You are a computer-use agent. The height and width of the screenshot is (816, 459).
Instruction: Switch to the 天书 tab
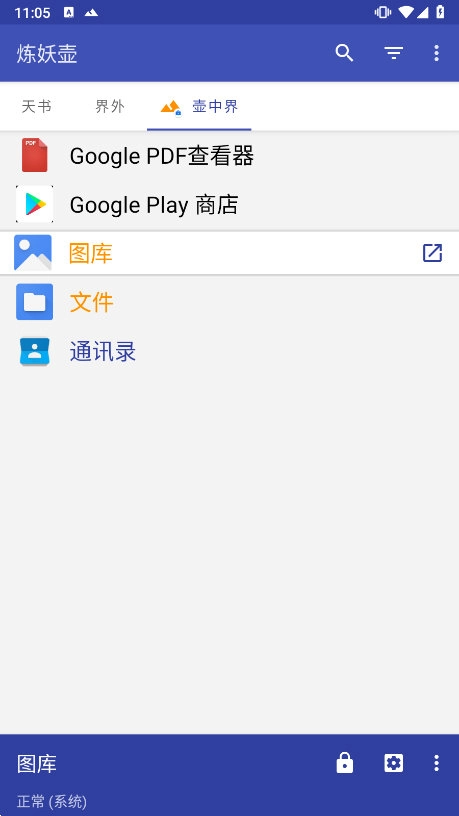36,107
